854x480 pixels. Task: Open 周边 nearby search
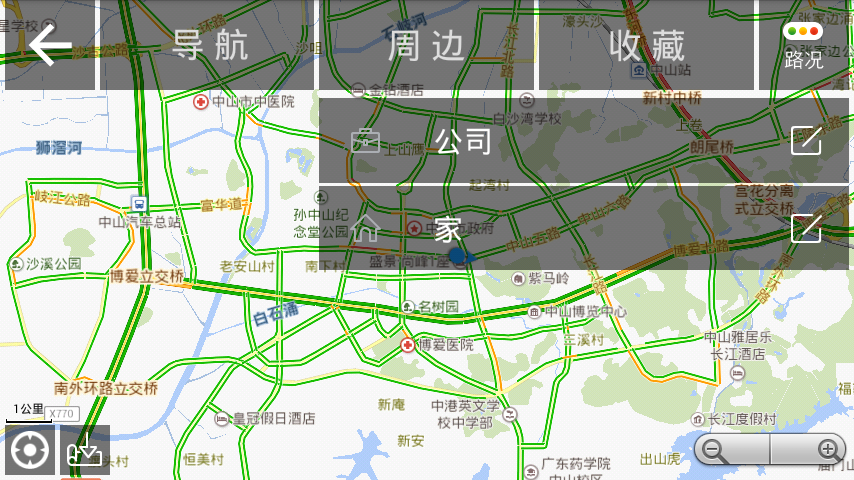pos(427,46)
